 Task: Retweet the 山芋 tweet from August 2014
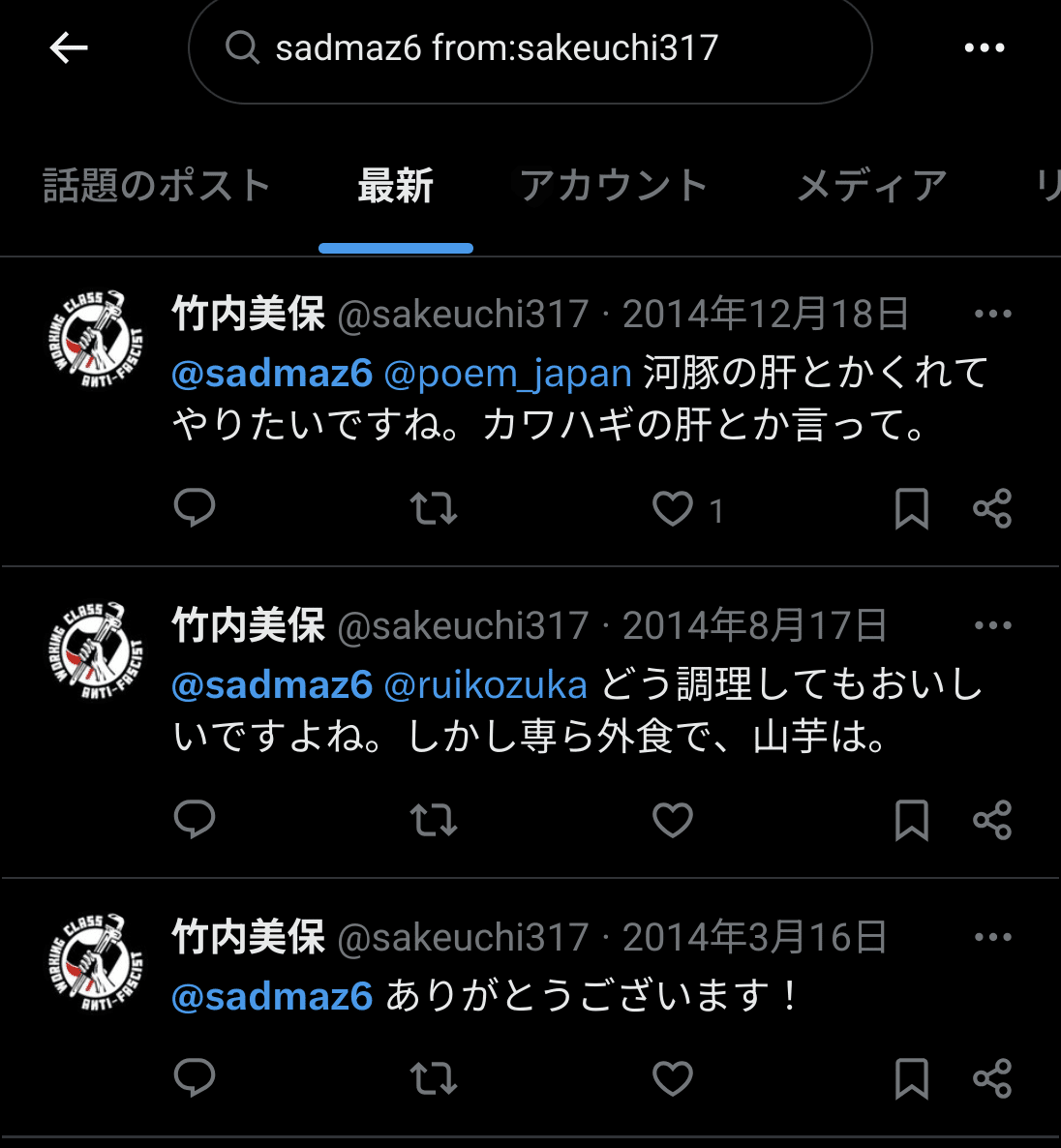433,820
